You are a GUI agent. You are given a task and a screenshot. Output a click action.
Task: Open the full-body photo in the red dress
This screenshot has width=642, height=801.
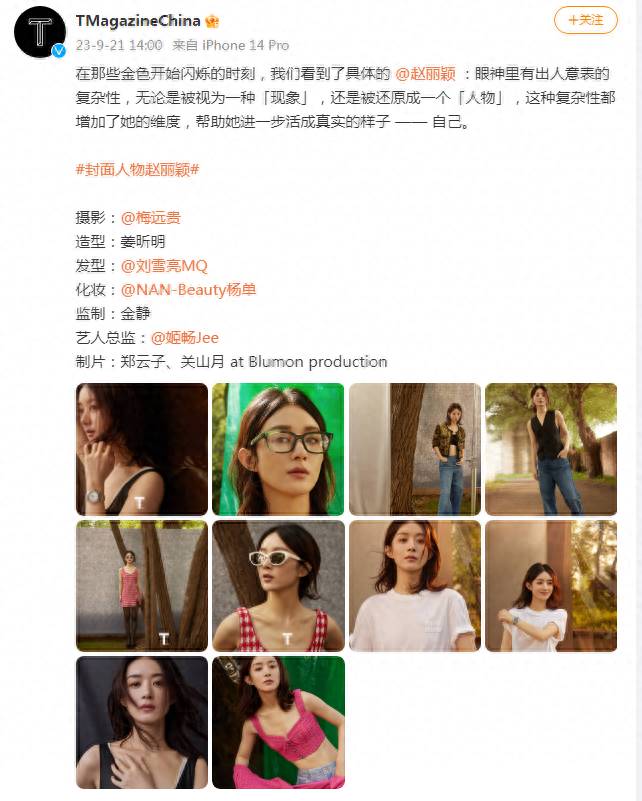pyautogui.click(x=142, y=585)
